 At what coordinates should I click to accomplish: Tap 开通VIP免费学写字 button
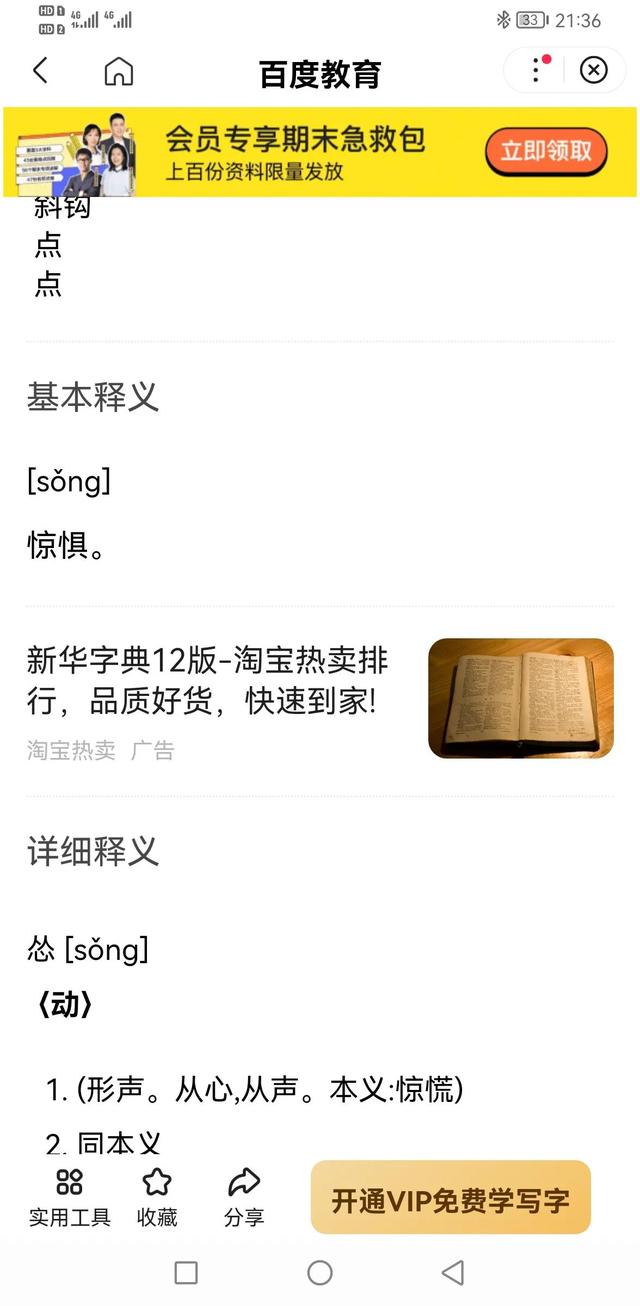click(451, 1198)
